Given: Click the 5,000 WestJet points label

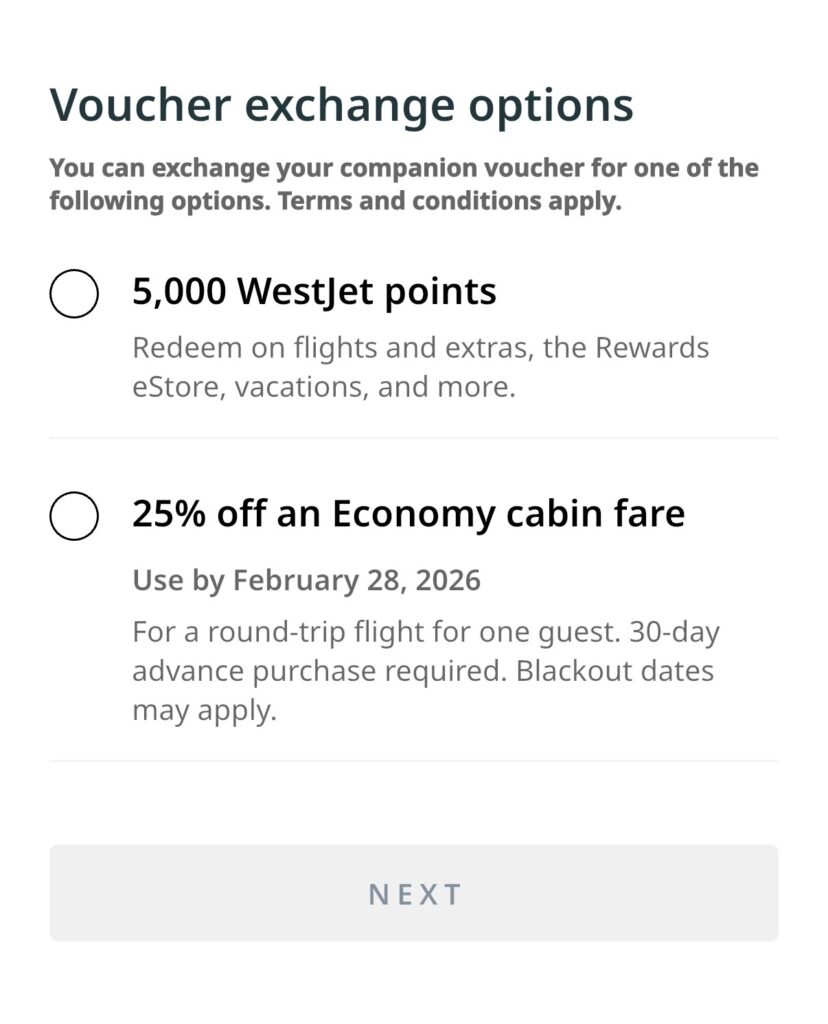Looking at the screenshot, I should 313,293.
